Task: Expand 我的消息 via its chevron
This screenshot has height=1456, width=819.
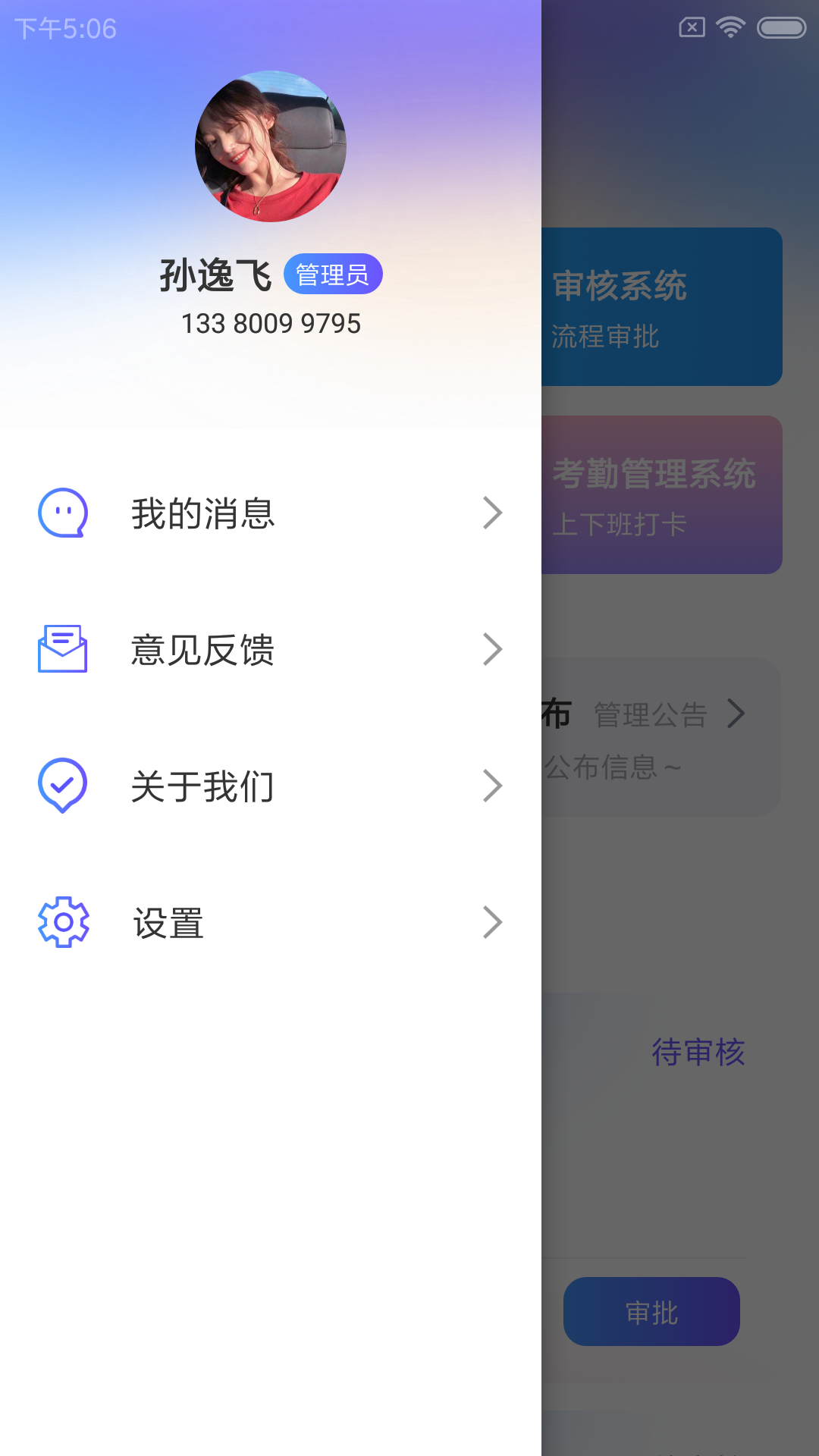Action: pos(494,514)
